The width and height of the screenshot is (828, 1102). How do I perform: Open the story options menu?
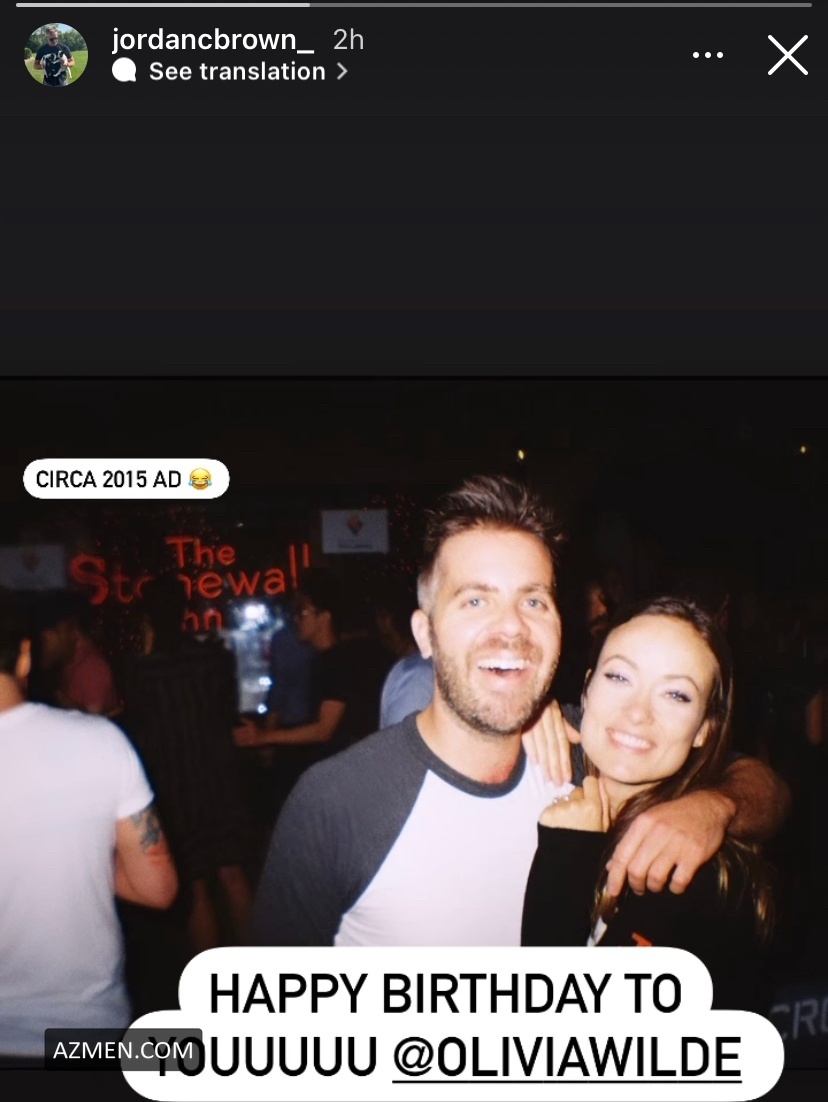coord(707,56)
